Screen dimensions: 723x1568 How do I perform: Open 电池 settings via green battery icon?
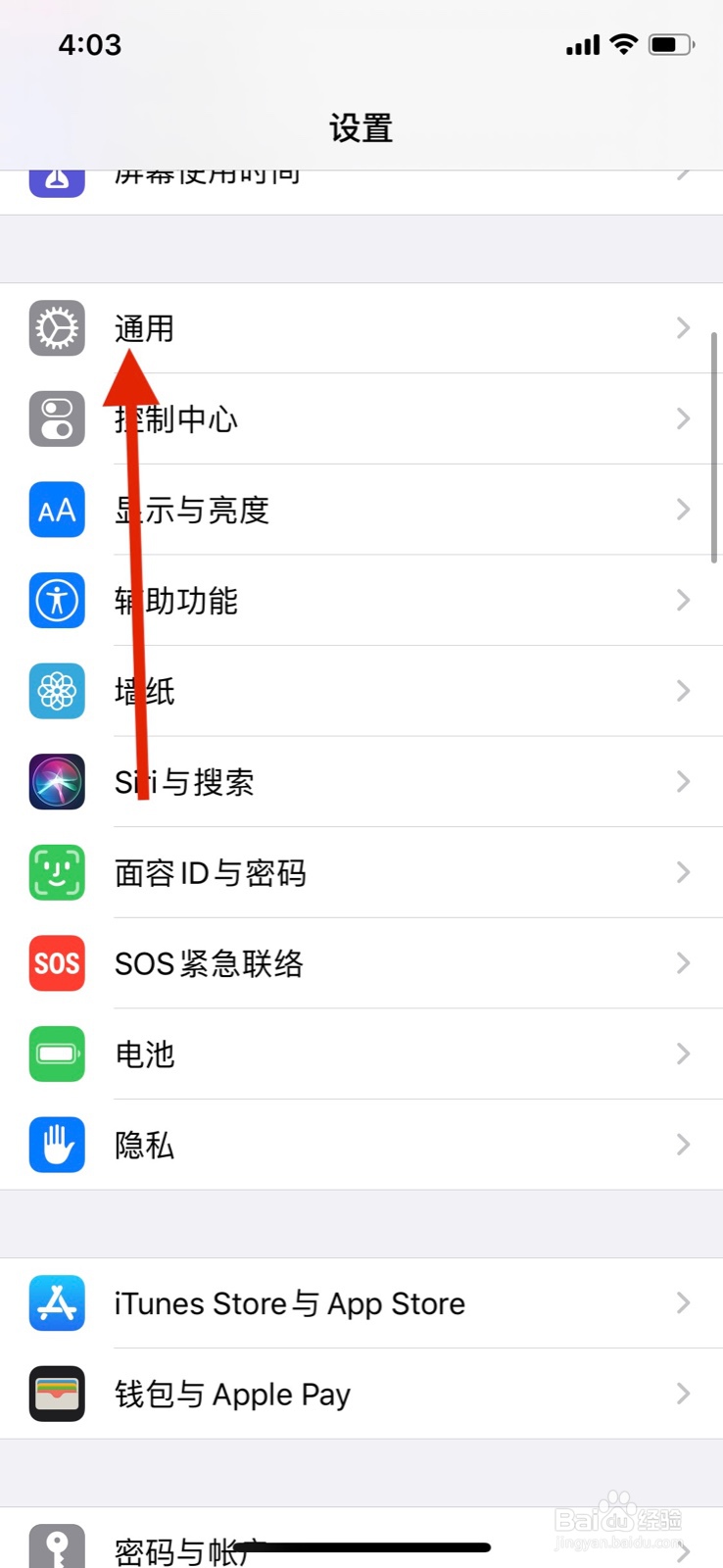(56, 1053)
